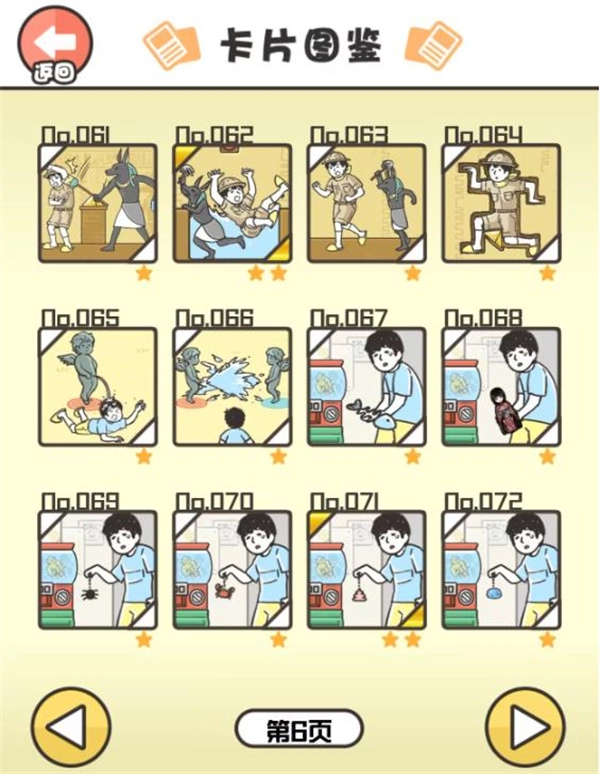Select card No.064
Viewport: 600px width, 774px height.
tap(501, 204)
